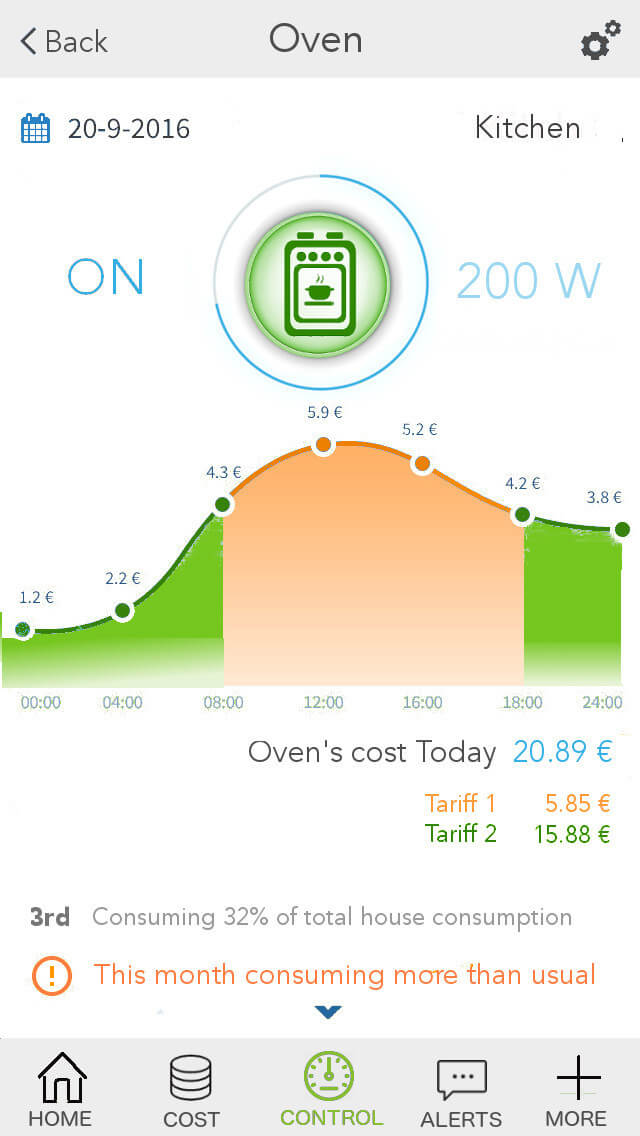640x1136 pixels.
Task: Toggle the oven with the green power button
Action: [317, 283]
